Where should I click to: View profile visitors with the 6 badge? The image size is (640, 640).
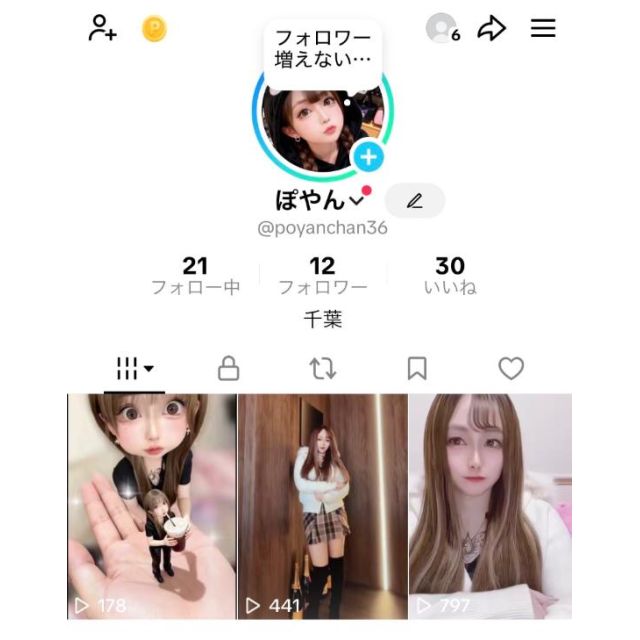click(442, 29)
